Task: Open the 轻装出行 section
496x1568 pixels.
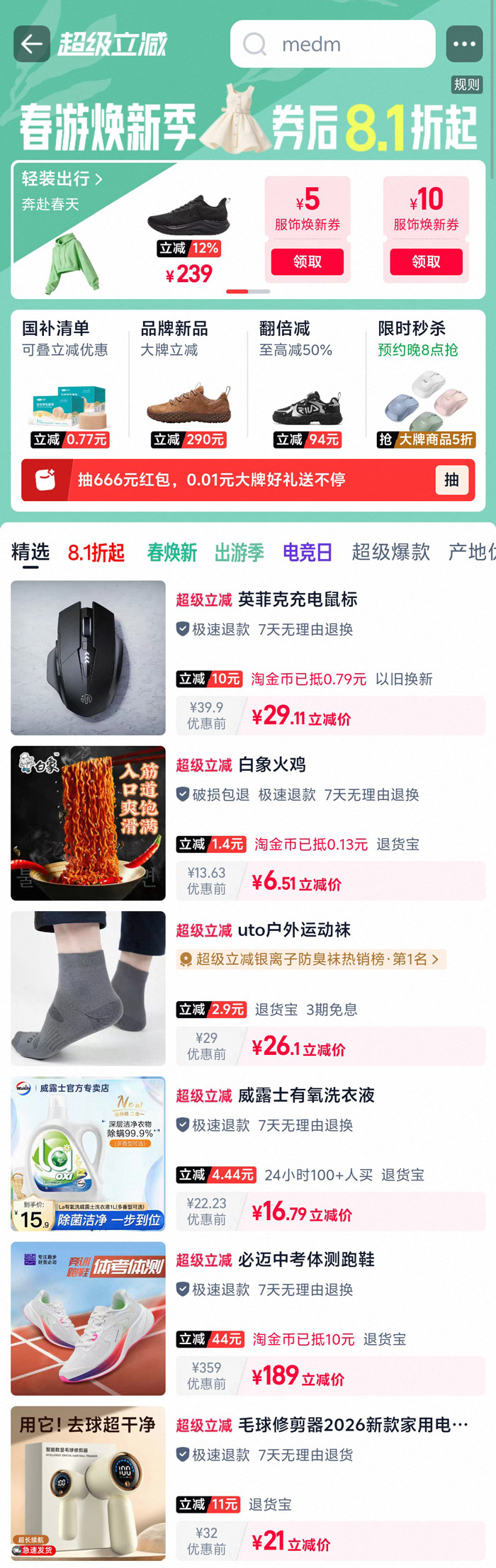Action: (x=62, y=179)
